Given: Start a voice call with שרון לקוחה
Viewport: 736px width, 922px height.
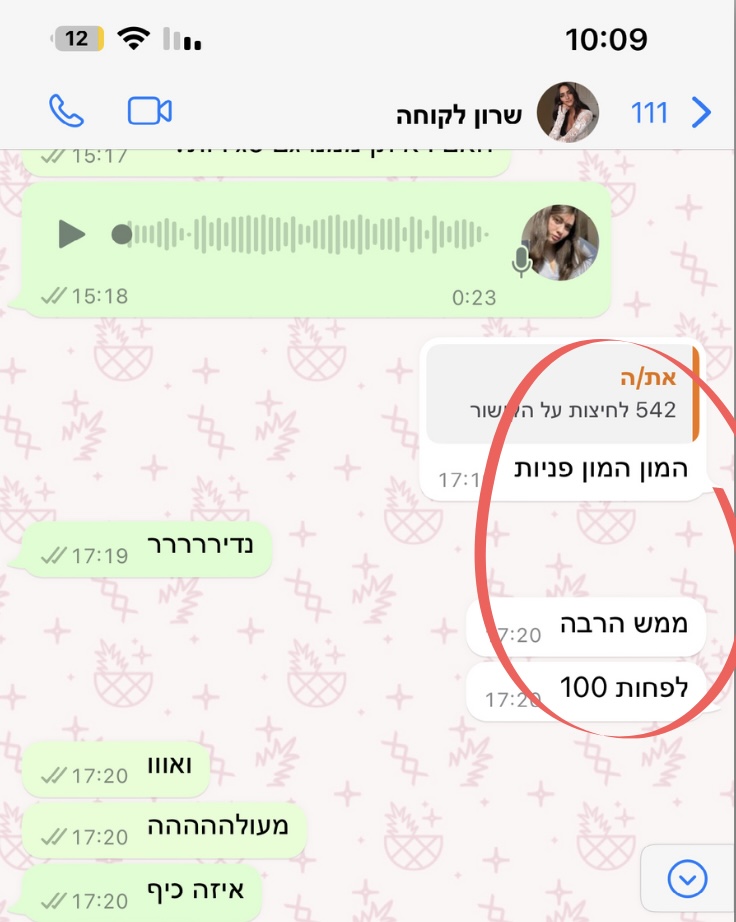Looking at the screenshot, I should (66, 111).
